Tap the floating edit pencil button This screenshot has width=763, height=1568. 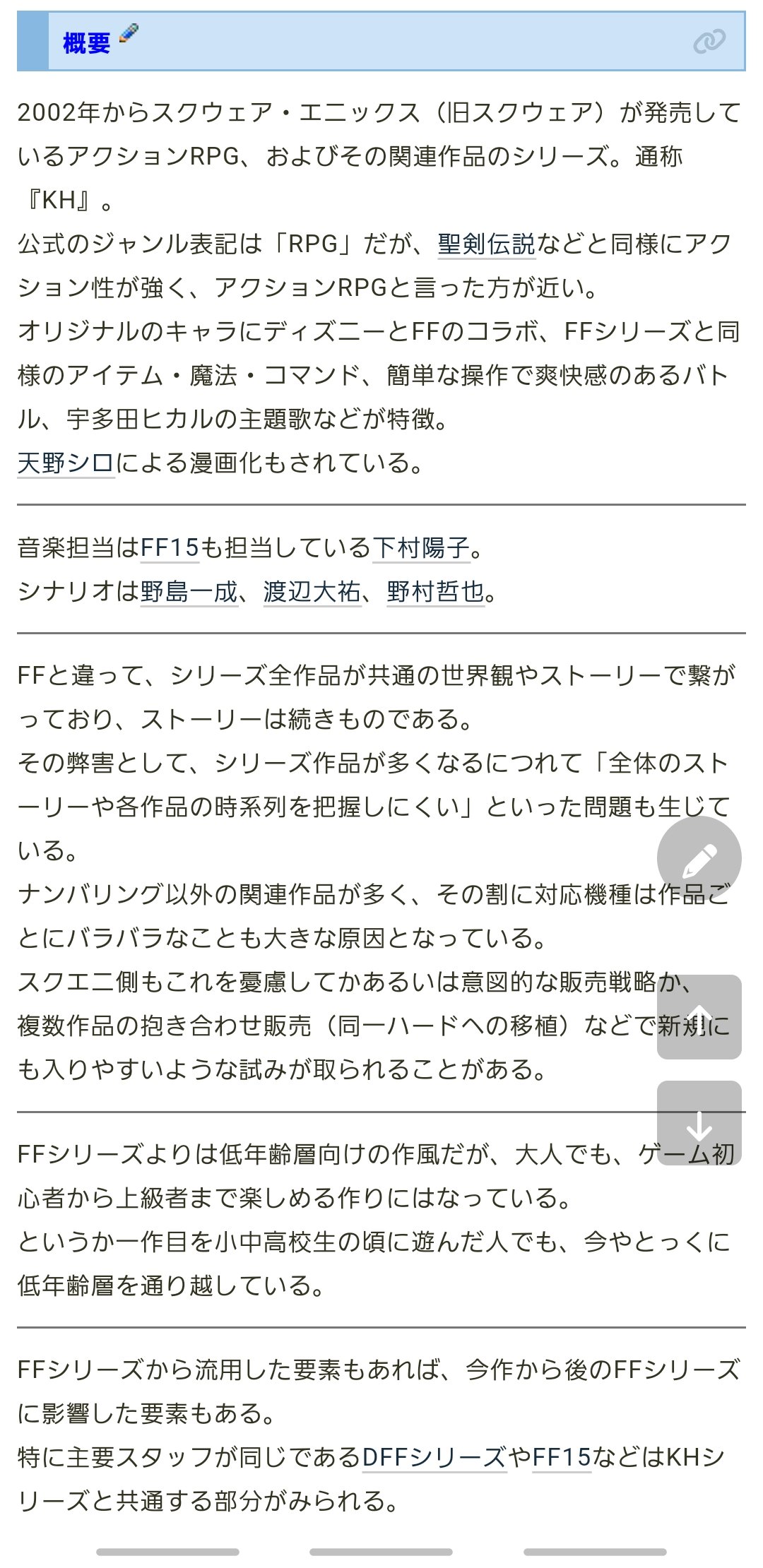pos(699,859)
